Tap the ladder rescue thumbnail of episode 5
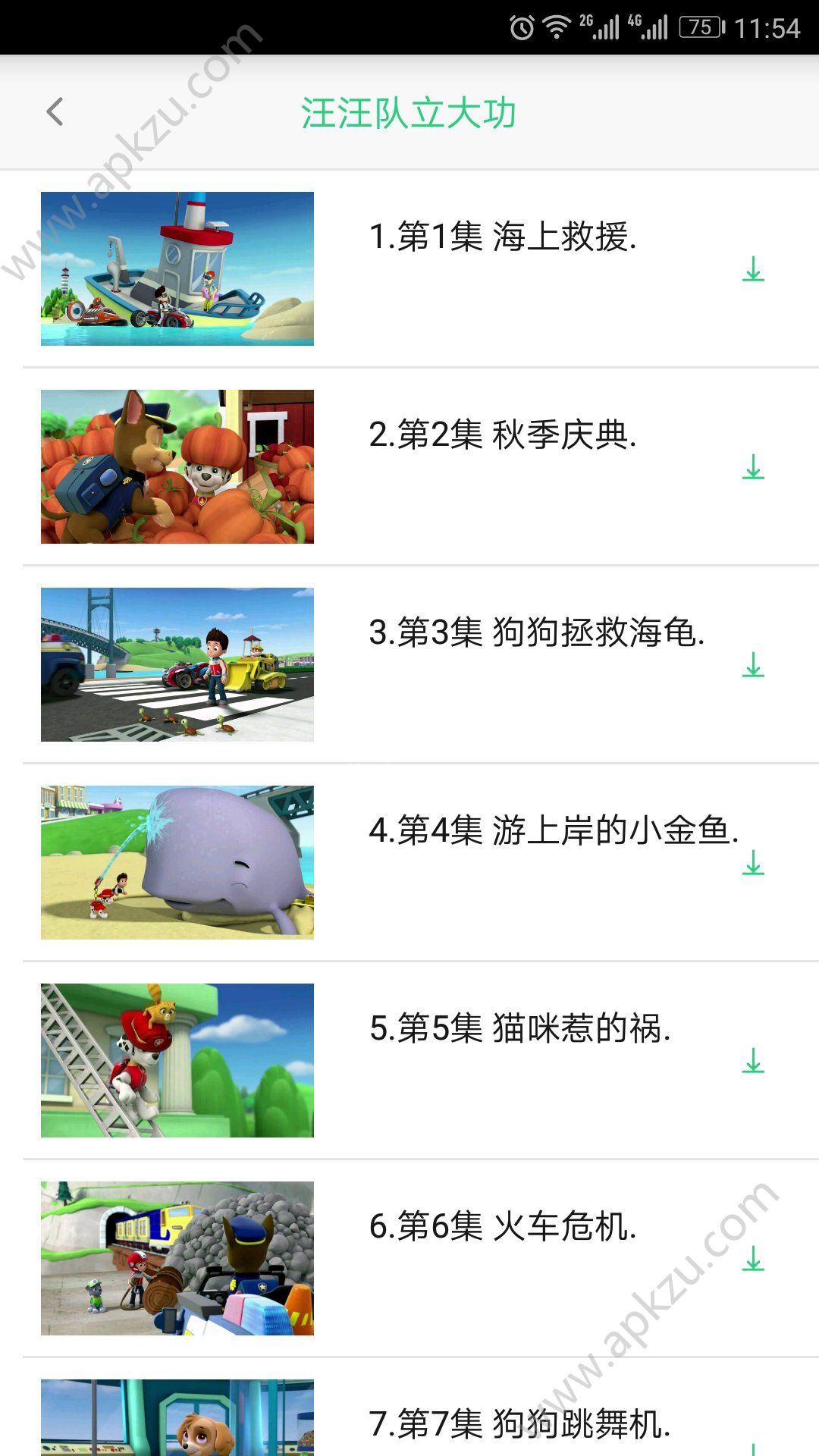 pos(177,1060)
